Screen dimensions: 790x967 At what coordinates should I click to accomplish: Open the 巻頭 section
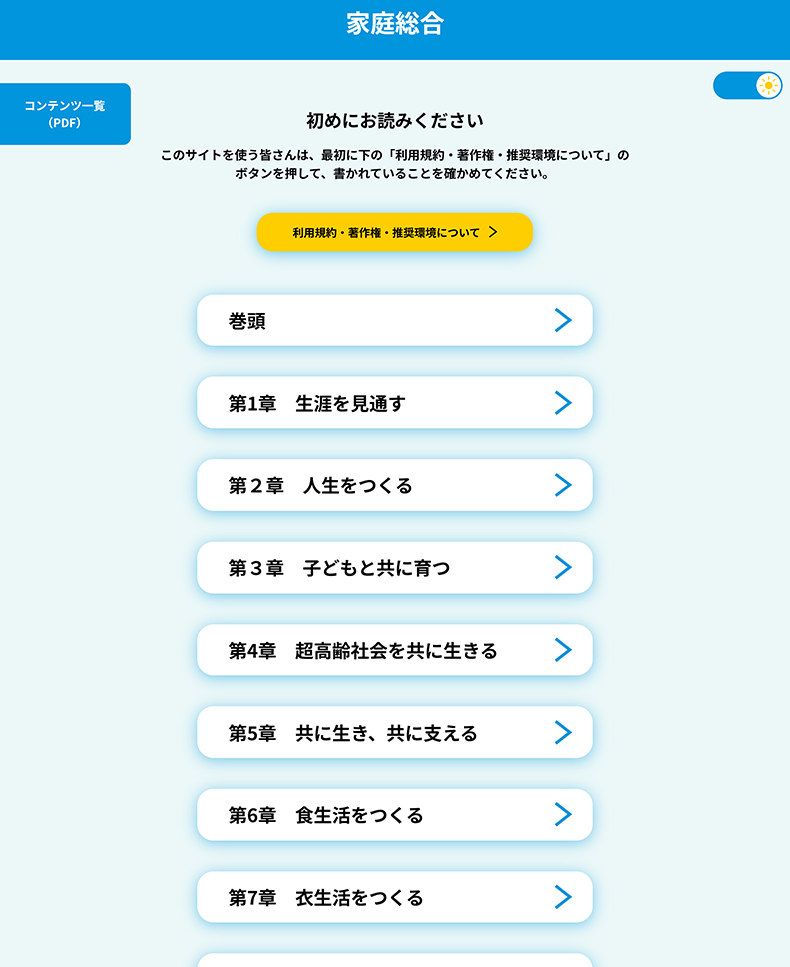pos(394,320)
